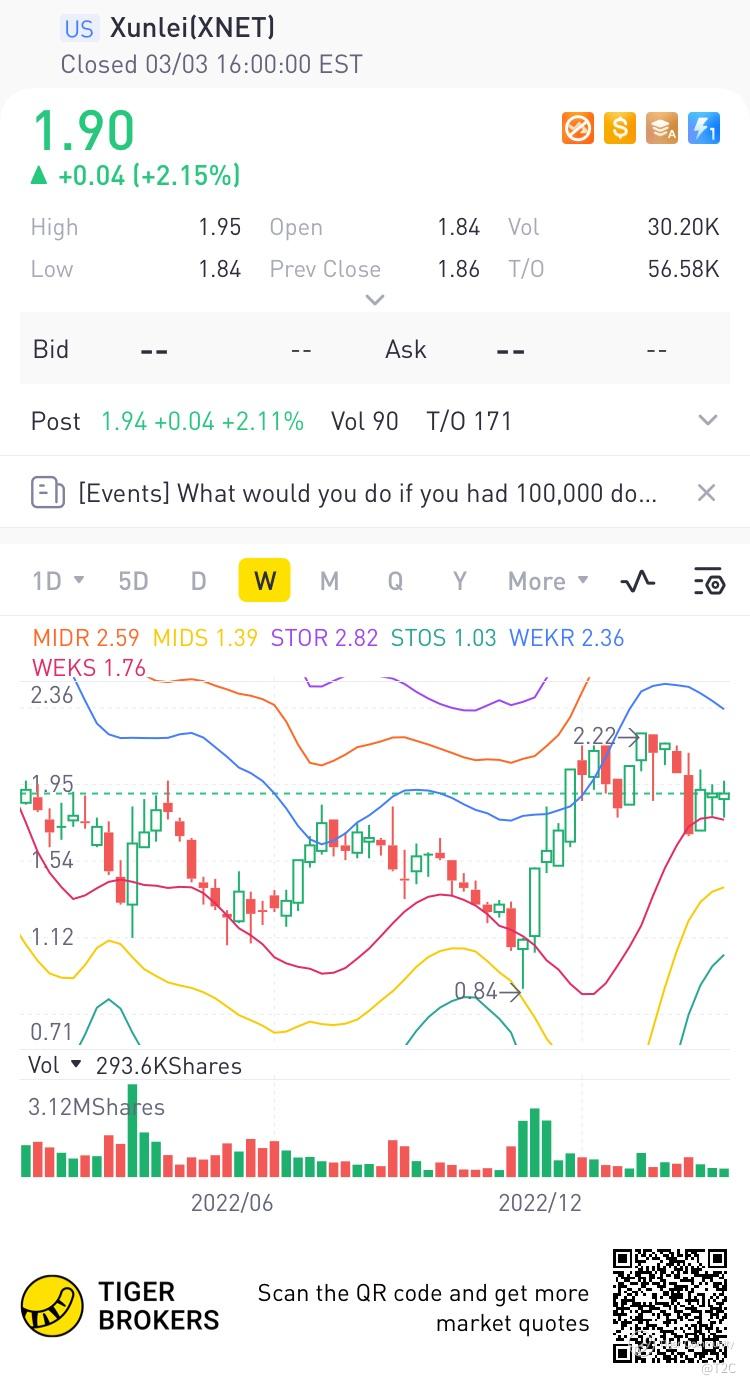750x1386 pixels.
Task: Tap the orange dollar sign badge
Action: [x=620, y=128]
